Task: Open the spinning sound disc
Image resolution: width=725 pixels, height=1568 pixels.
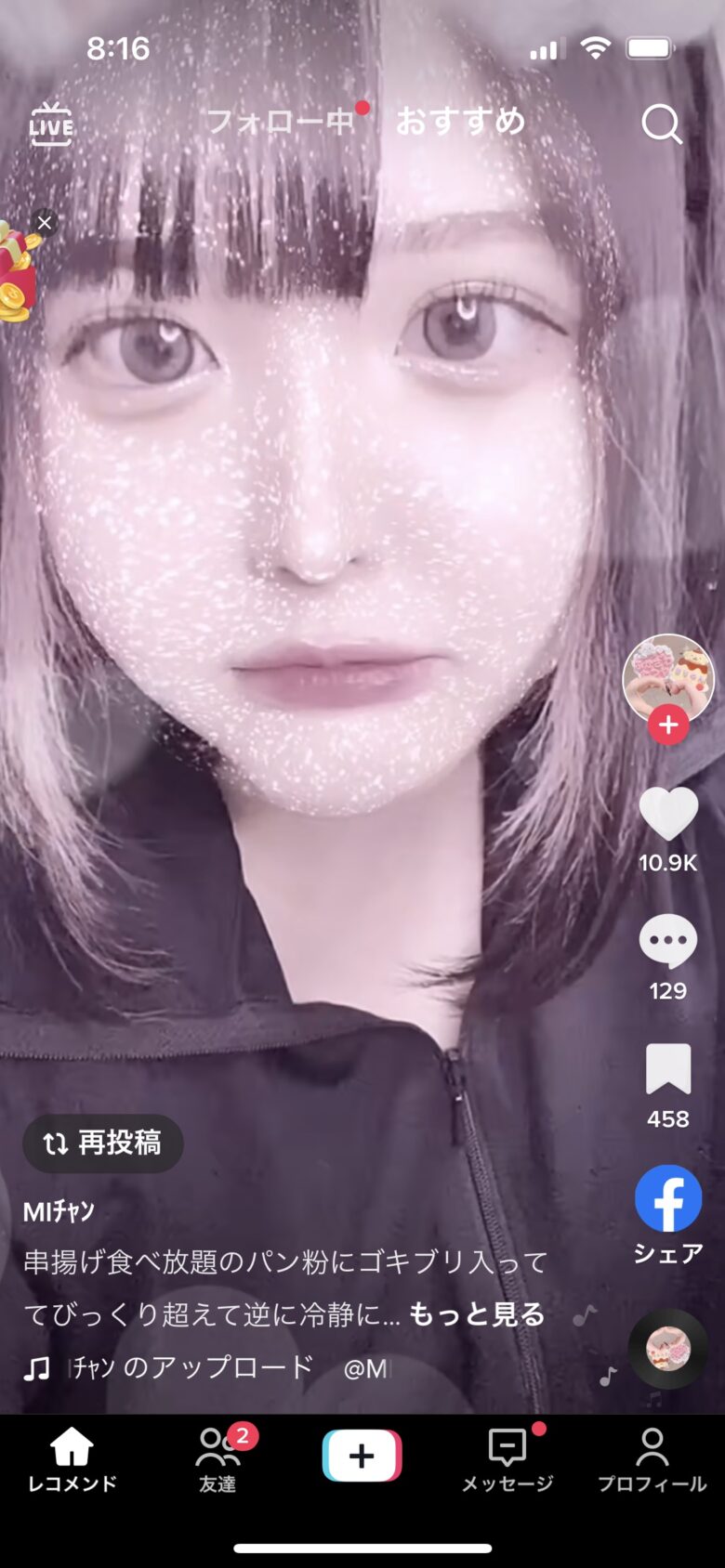Action: 667,1349
